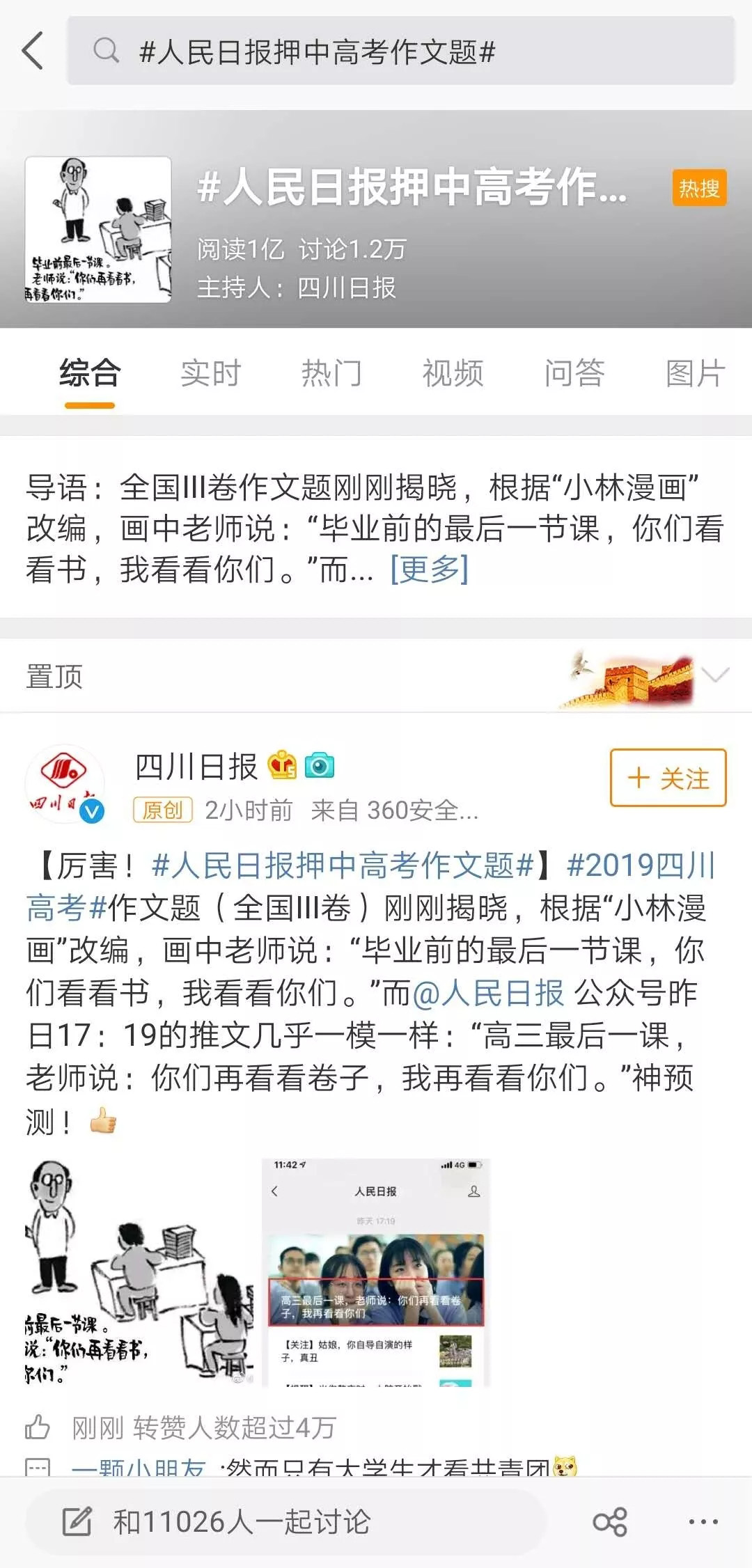The height and width of the screenshot is (1568, 752).
Task: Switch to the 实时 tab
Action: click(210, 373)
